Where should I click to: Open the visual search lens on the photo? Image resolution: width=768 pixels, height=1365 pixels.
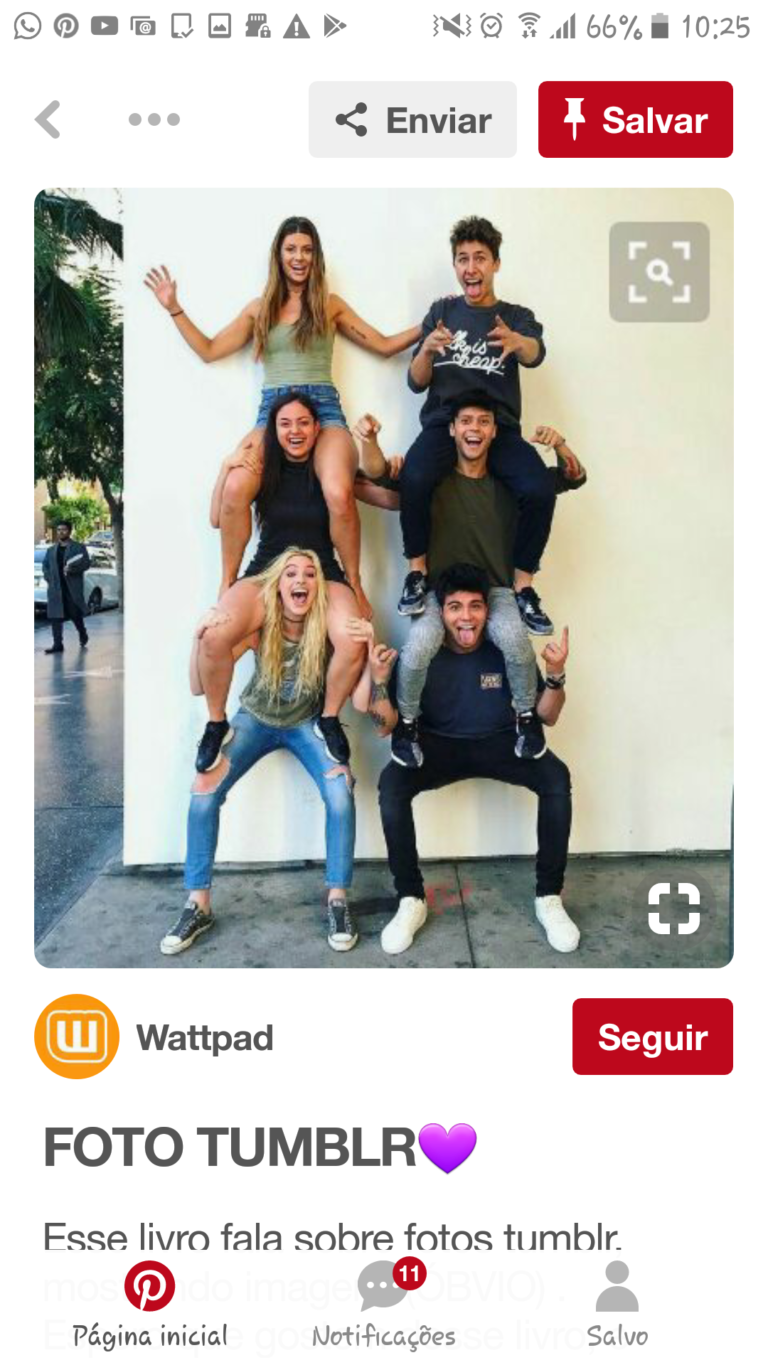point(659,271)
